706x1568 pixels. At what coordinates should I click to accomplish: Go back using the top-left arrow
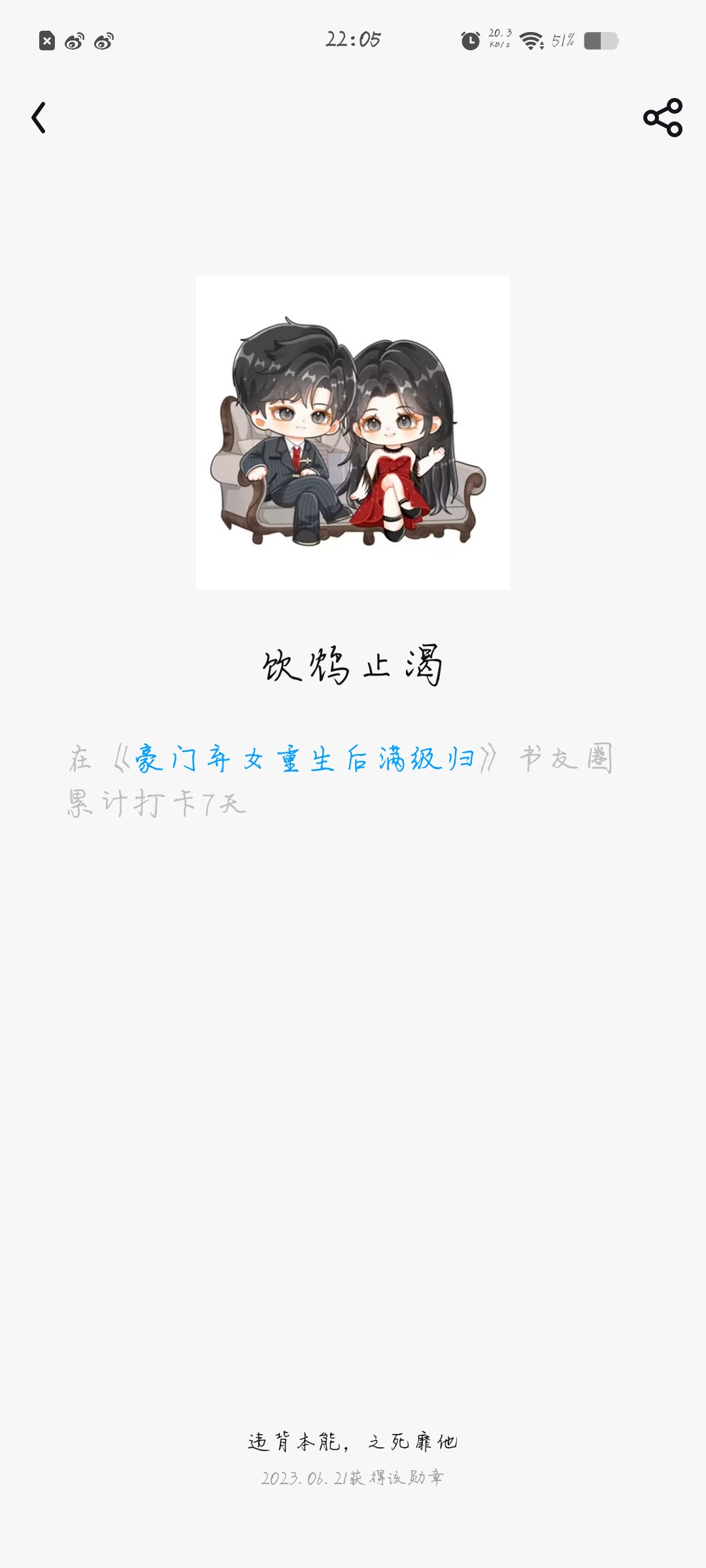[x=39, y=118]
